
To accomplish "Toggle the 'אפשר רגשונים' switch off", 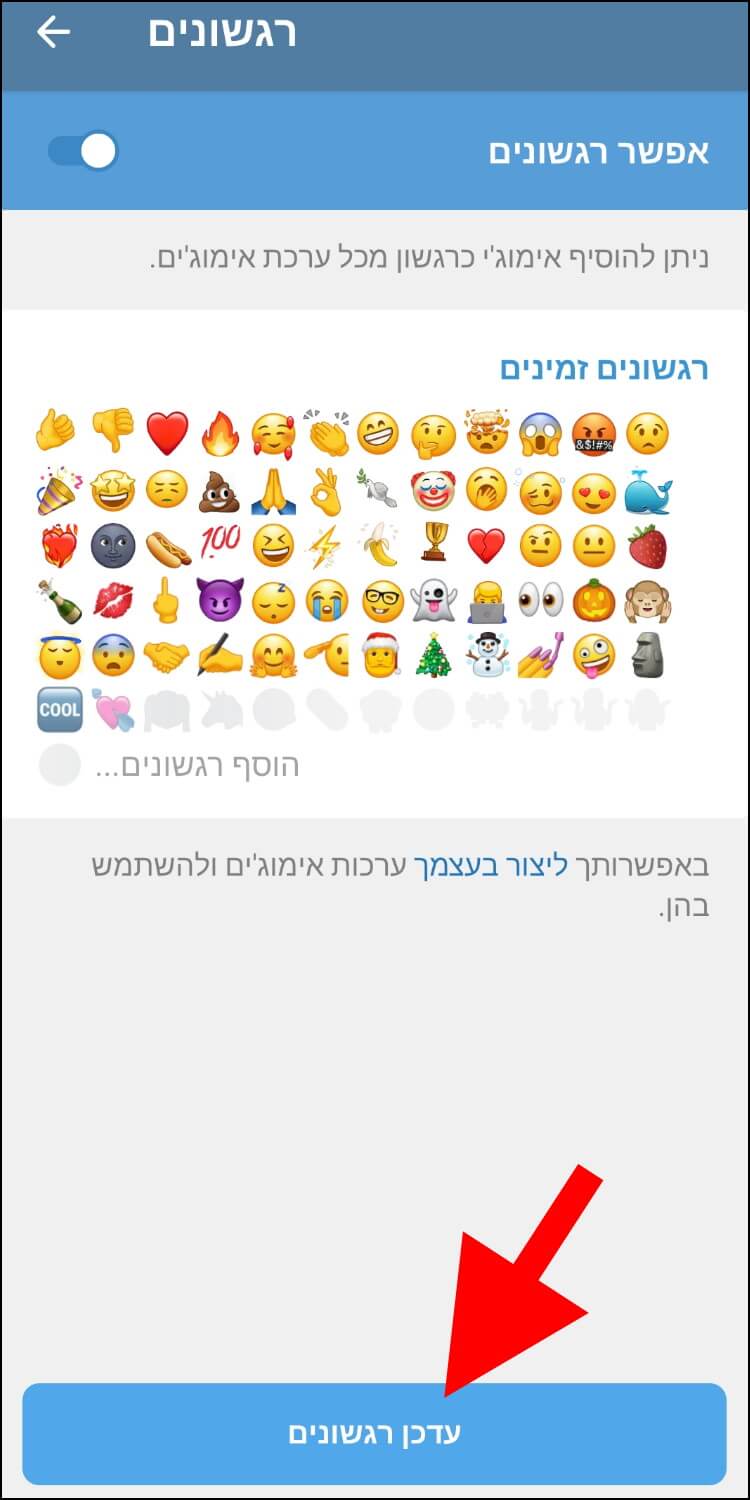I will point(83,152).
